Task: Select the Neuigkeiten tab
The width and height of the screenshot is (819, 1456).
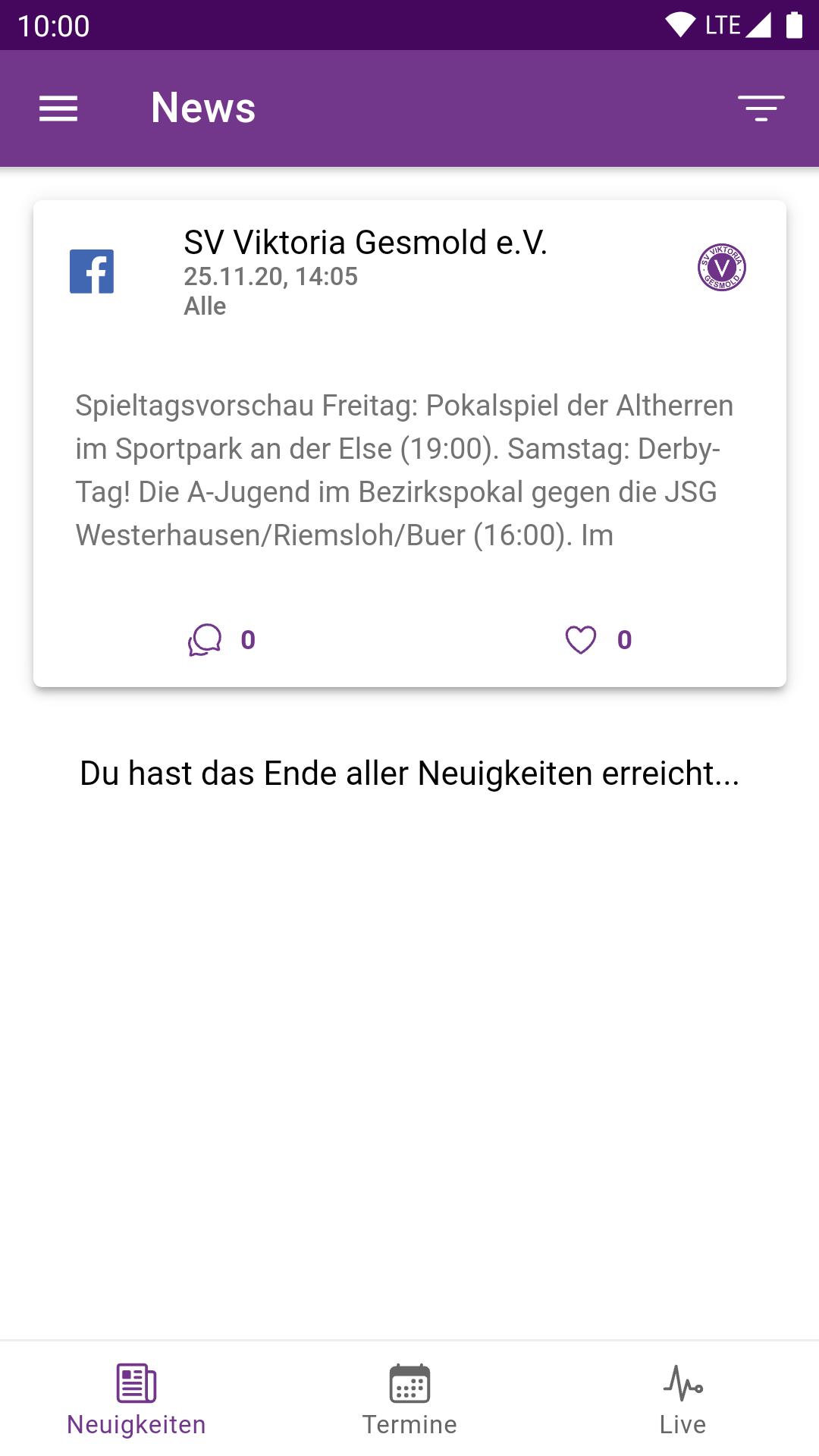Action: tap(136, 1400)
